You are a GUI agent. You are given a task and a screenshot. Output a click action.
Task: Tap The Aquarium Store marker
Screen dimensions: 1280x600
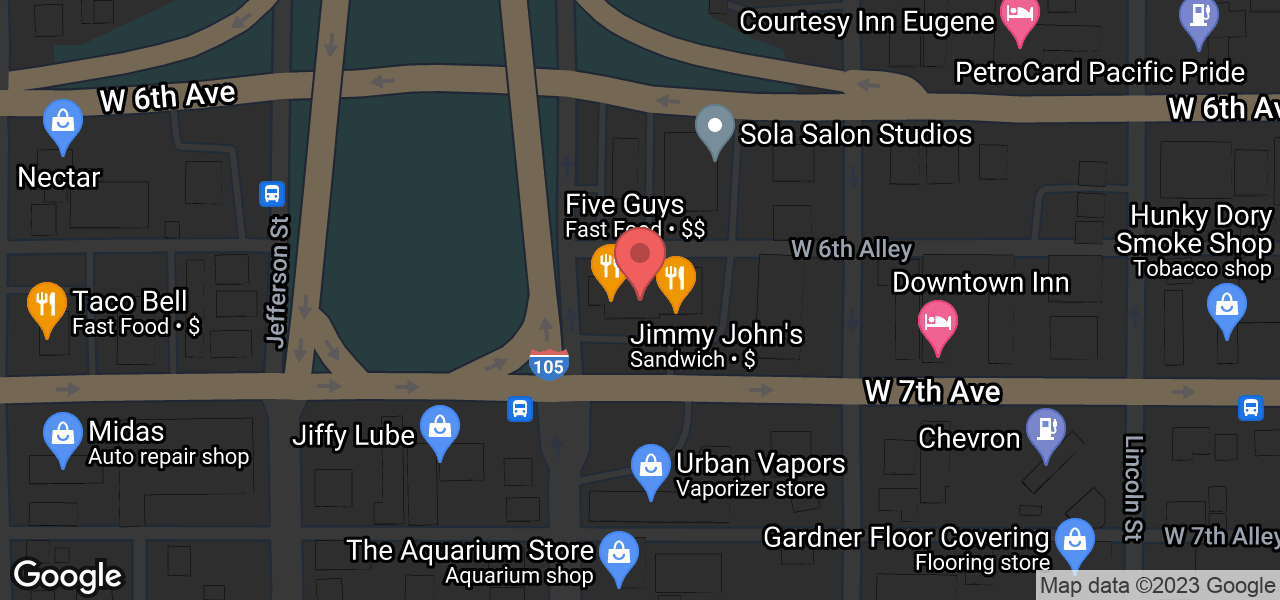tap(618, 553)
